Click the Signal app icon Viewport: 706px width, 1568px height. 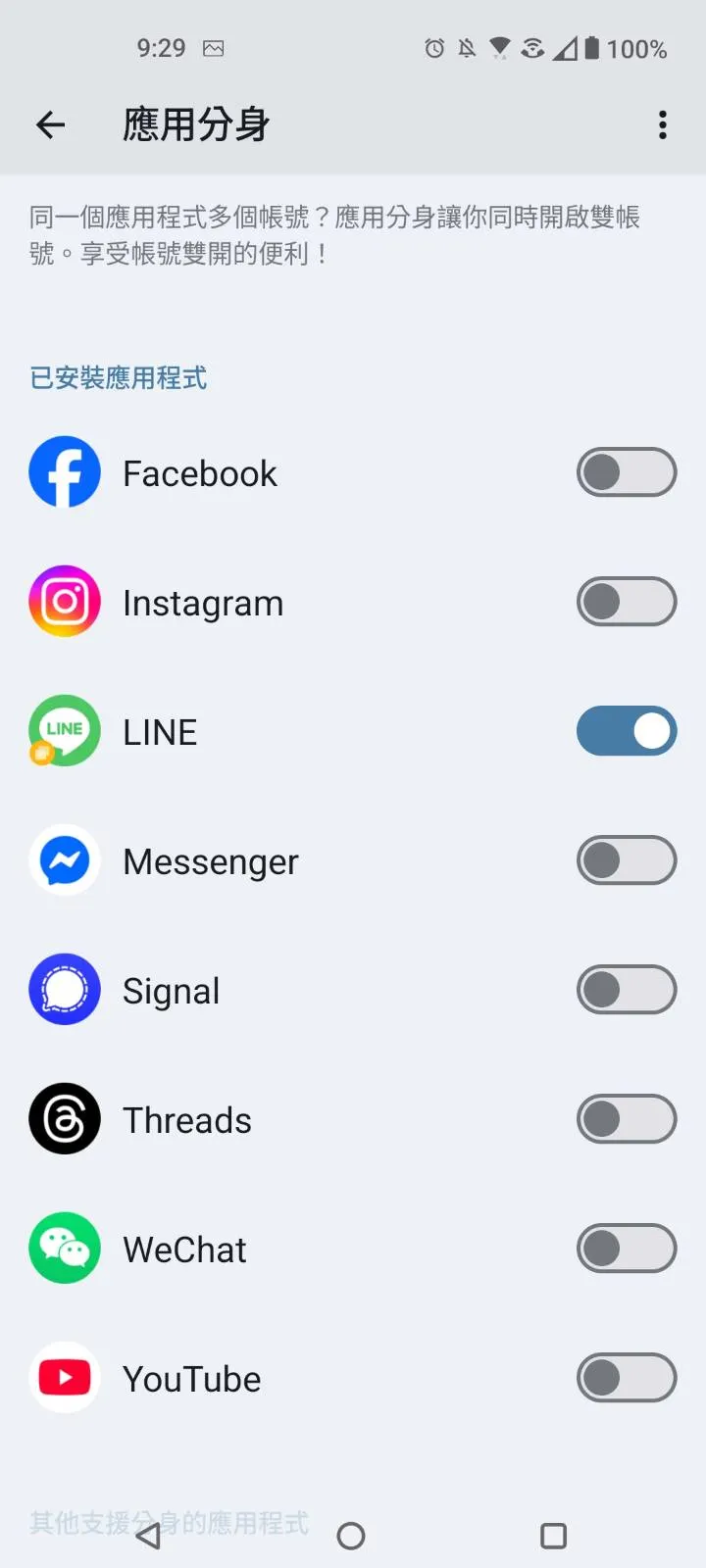[x=64, y=989]
